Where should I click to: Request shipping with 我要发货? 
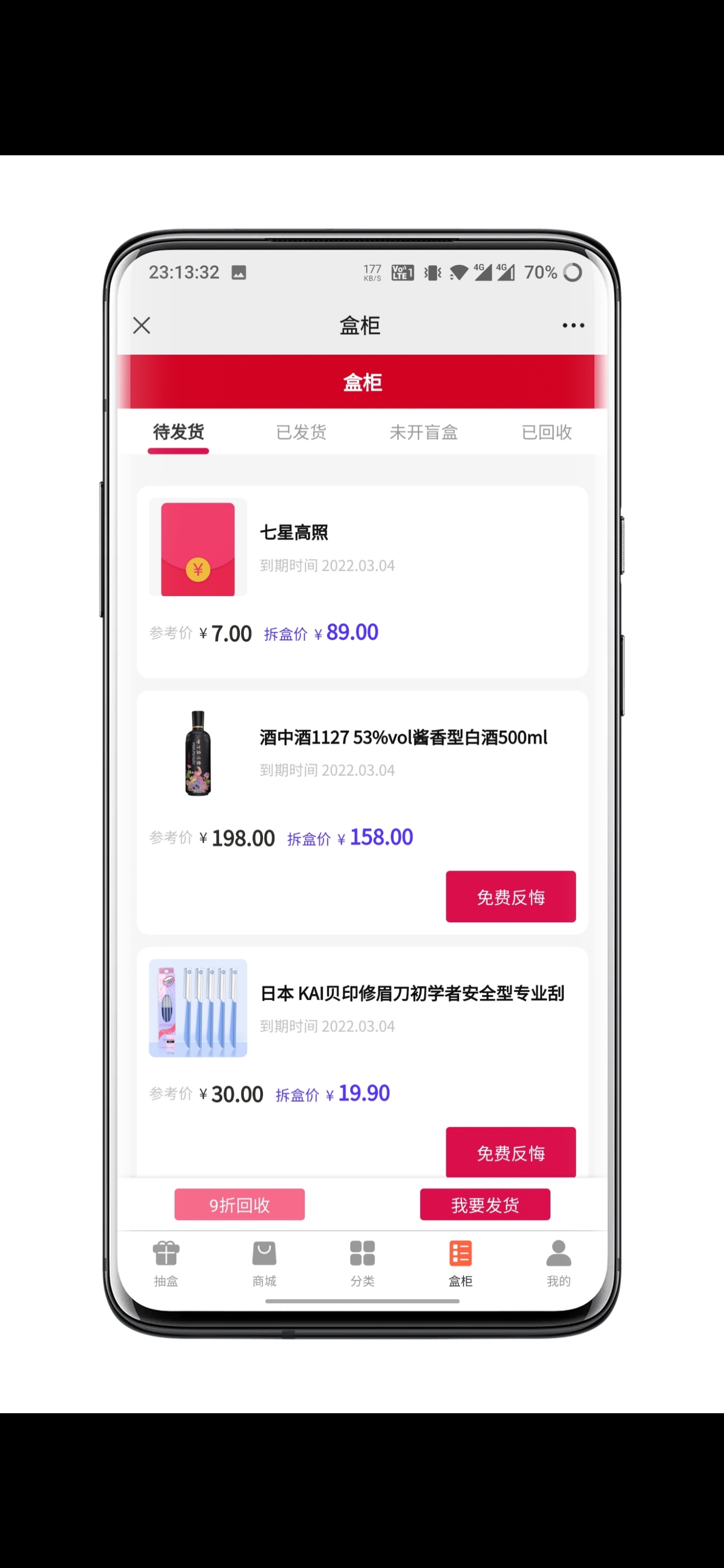click(x=485, y=1205)
